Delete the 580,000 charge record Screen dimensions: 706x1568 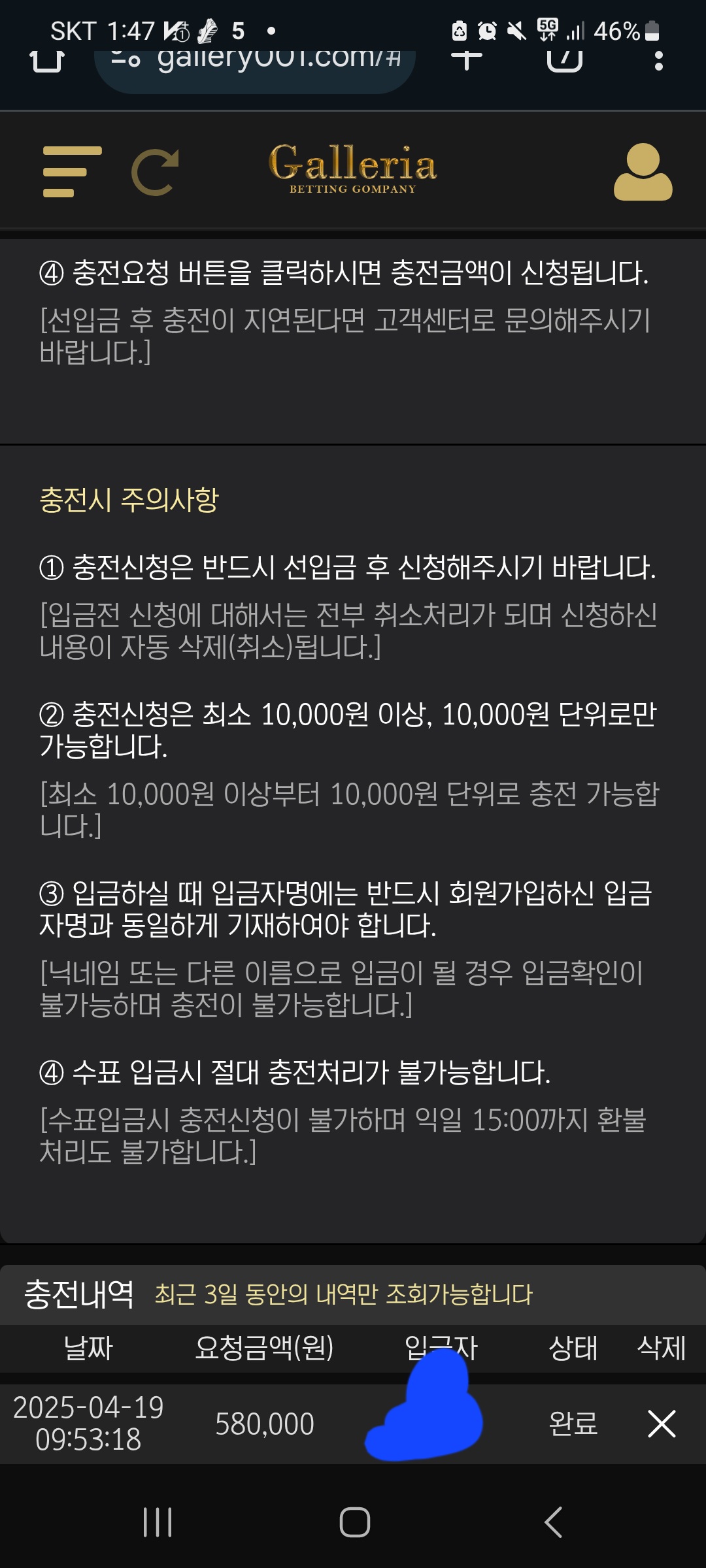click(x=661, y=1424)
